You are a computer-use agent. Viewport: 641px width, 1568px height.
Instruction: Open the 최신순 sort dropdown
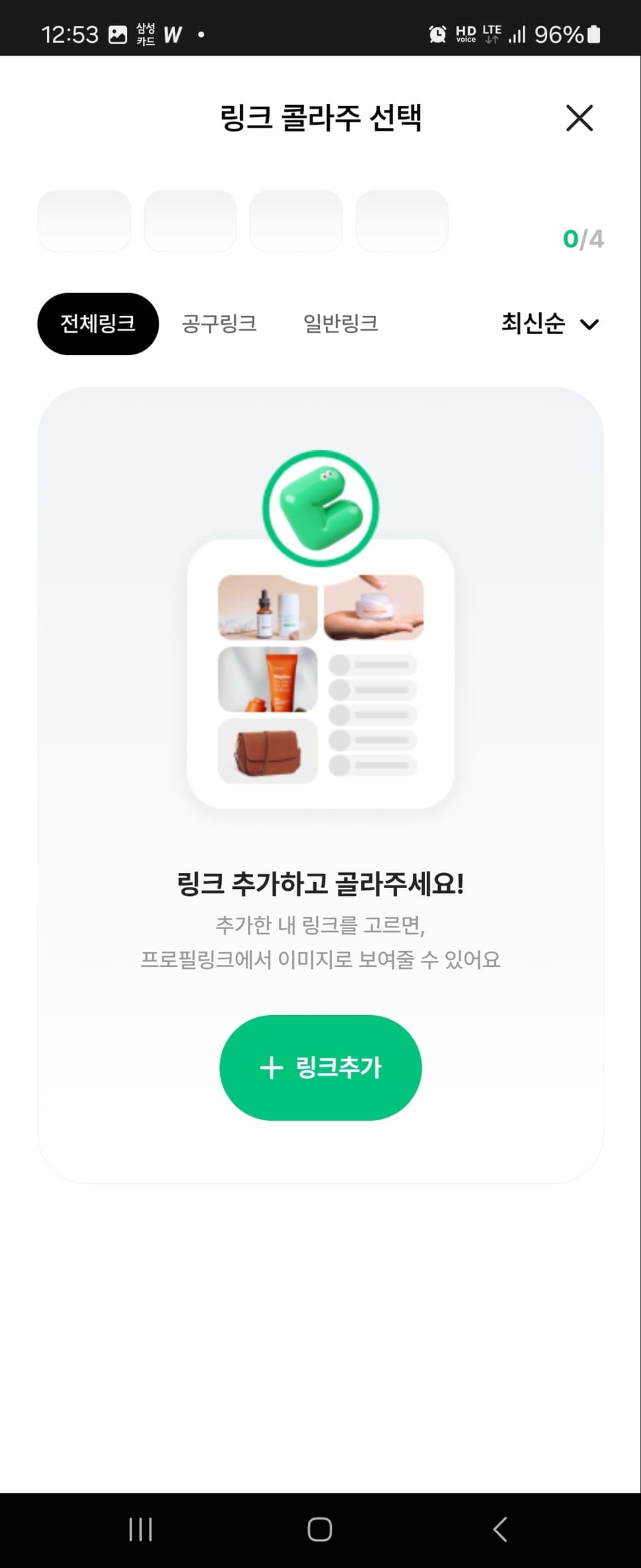[534, 323]
